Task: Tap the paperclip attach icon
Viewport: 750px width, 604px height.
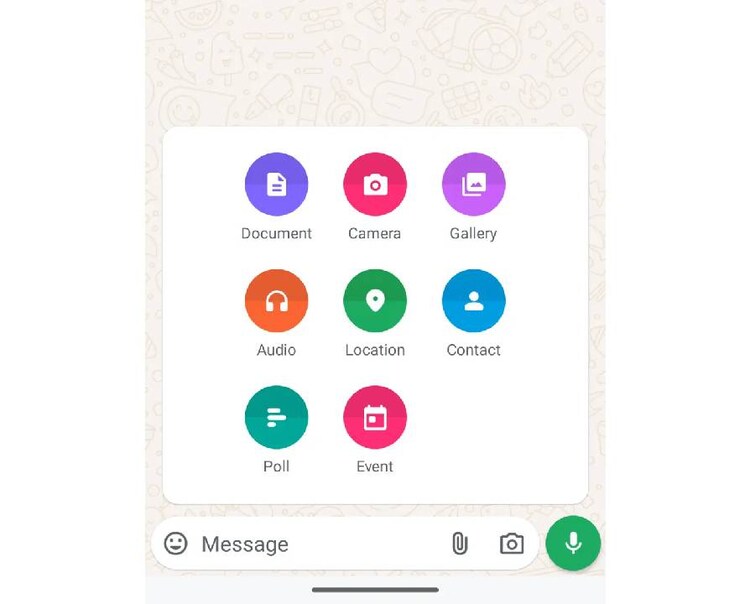Action: click(x=459, y=544)
